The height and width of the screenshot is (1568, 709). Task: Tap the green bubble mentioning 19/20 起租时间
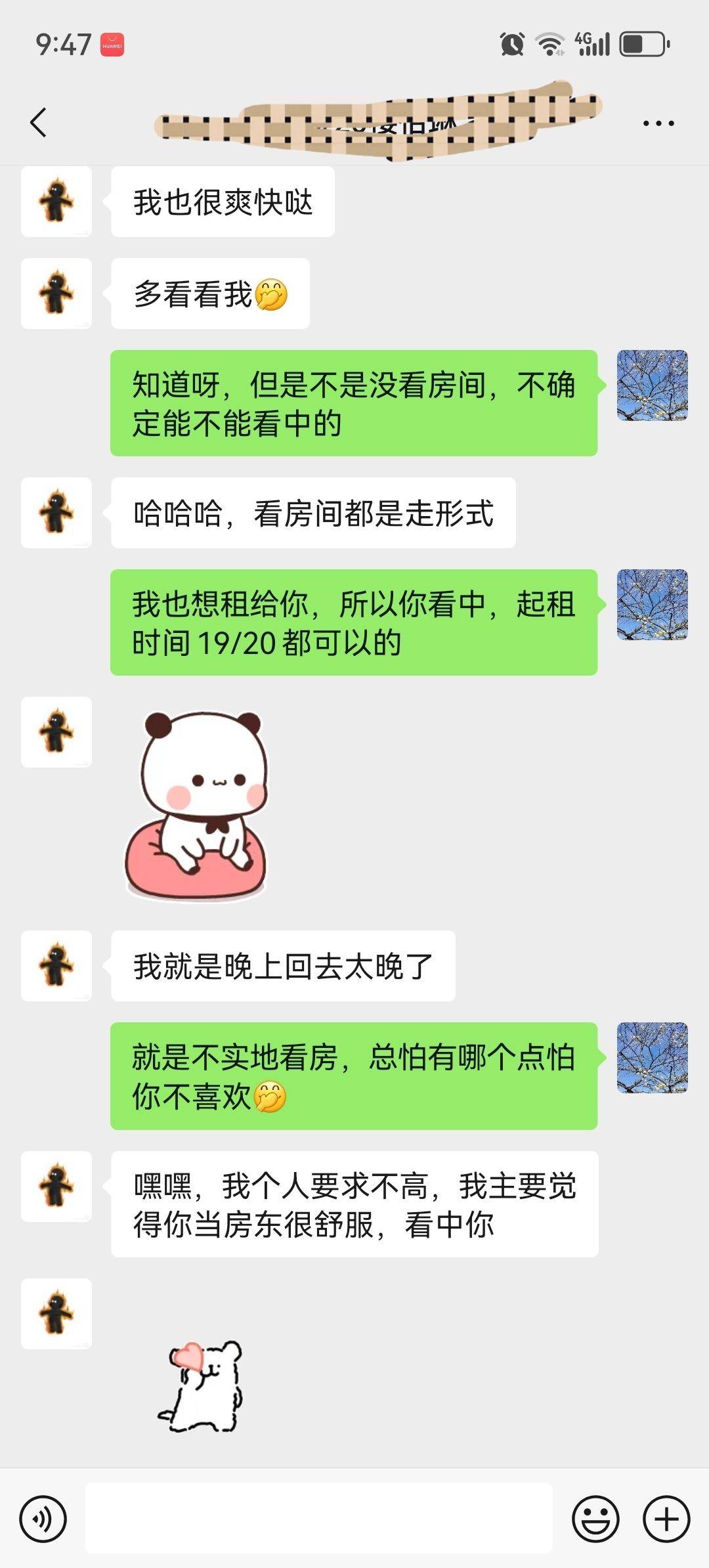click(354, 621)
